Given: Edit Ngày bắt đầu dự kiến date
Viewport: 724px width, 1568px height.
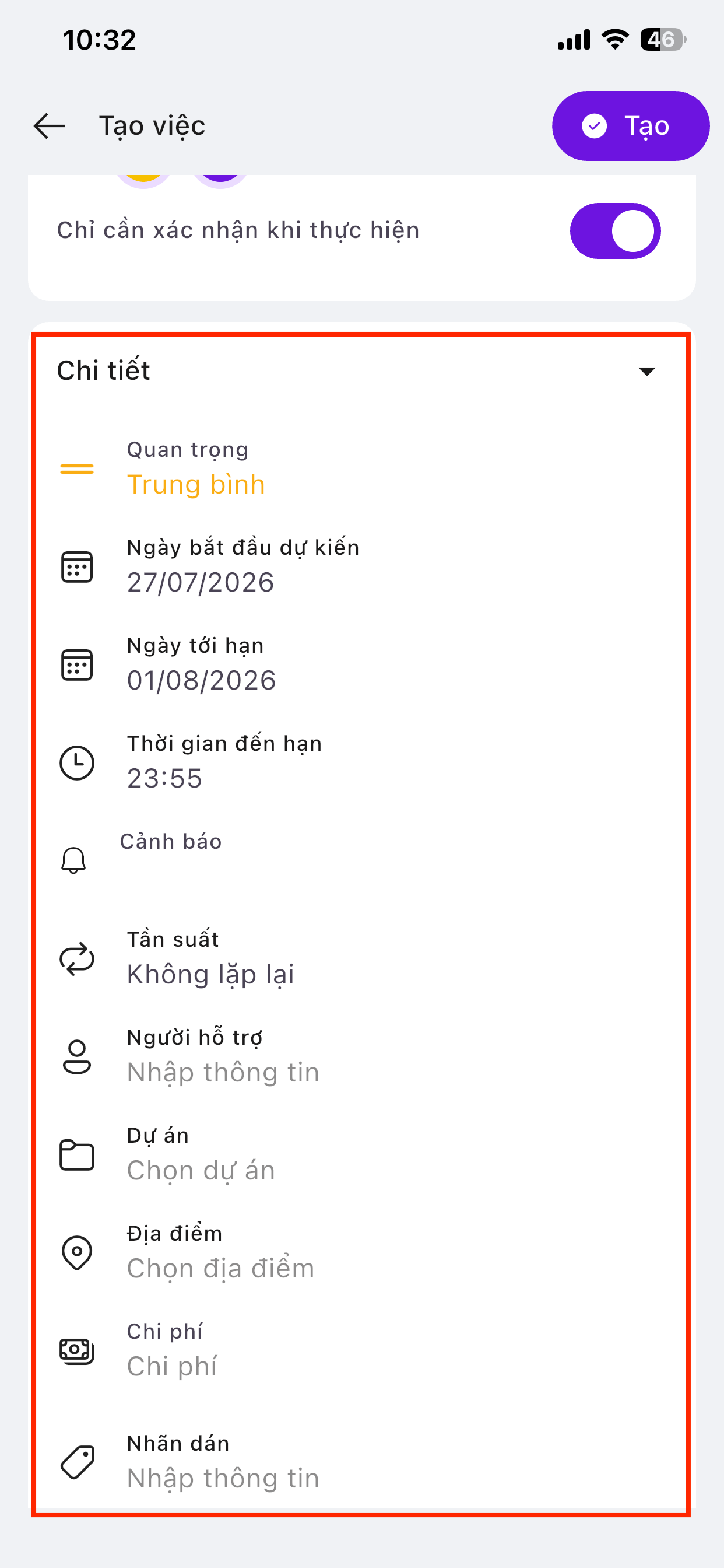Looking at the screenshot, I should [x=361, y=566].
